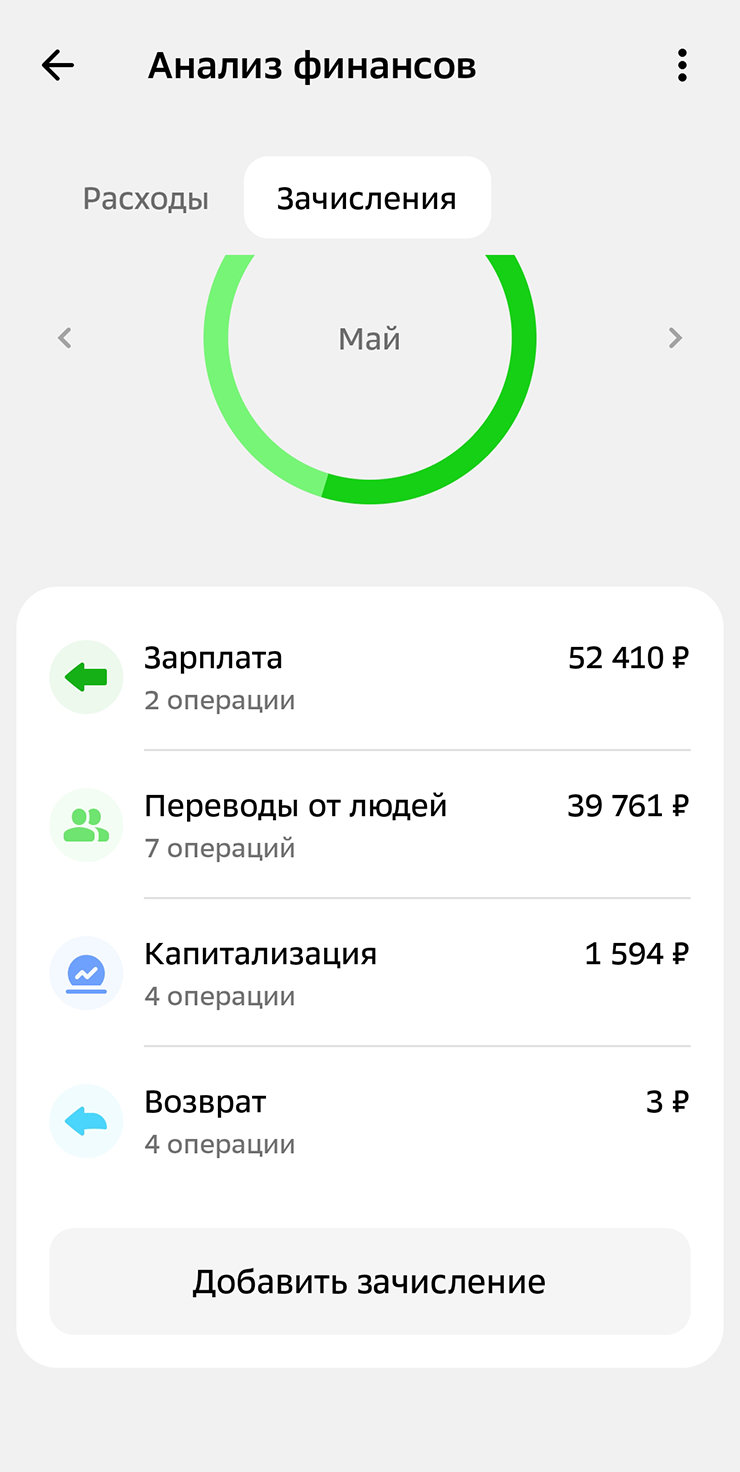Tap Добавить зачисление button
740x1472 pixels.
pos(370,1281)
